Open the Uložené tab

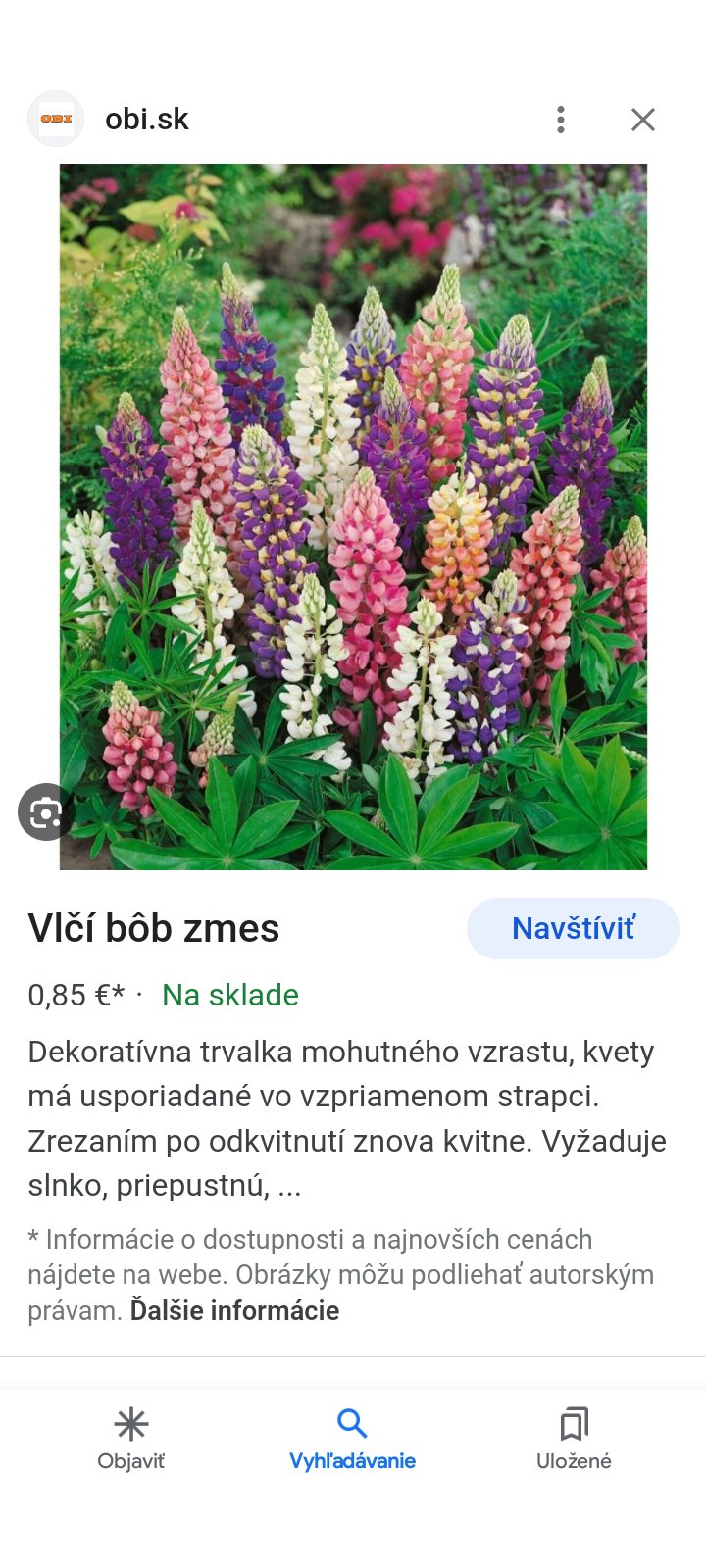[574, 1438]
